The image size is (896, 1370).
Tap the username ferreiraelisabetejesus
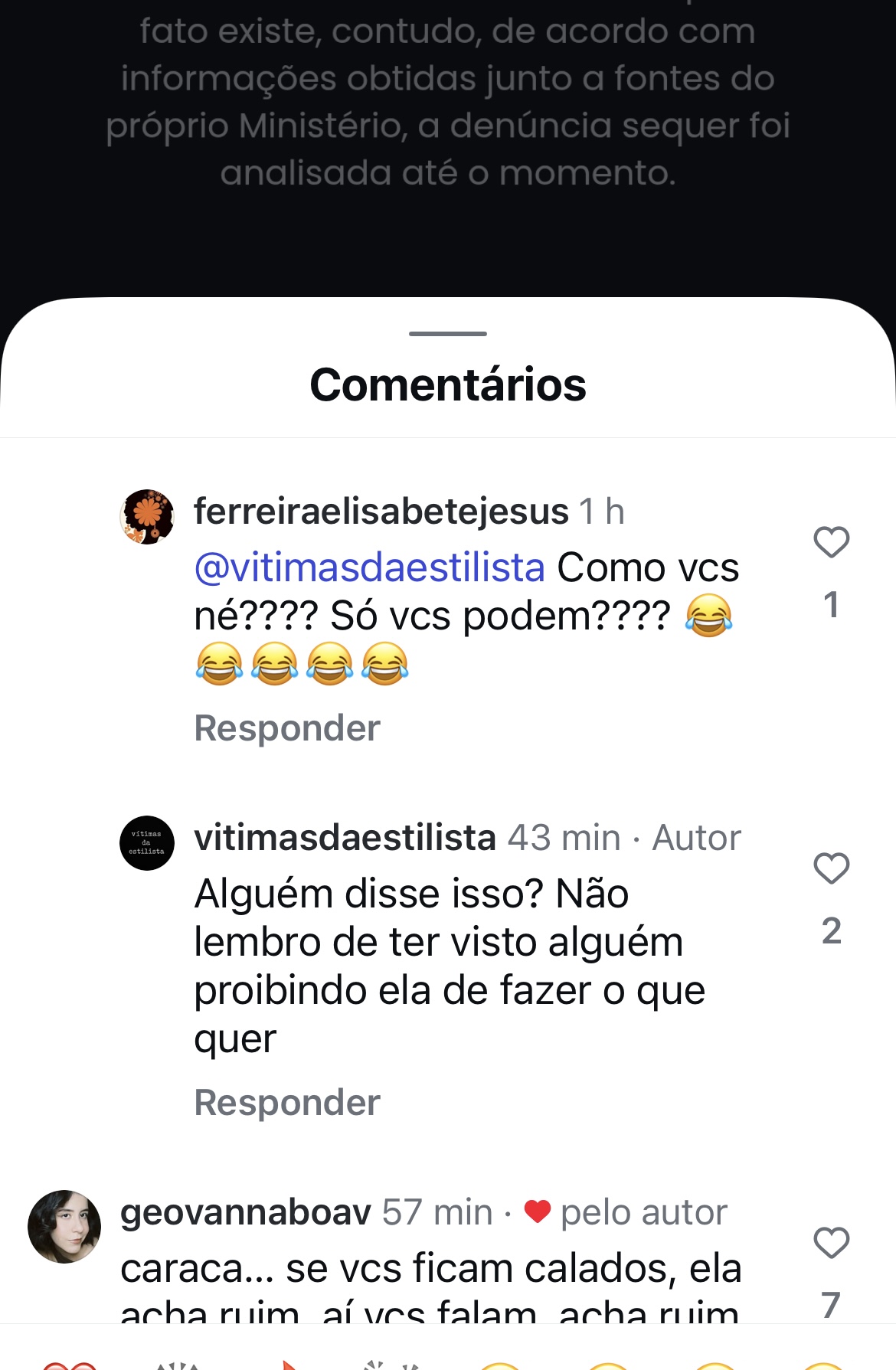point(381,511)
